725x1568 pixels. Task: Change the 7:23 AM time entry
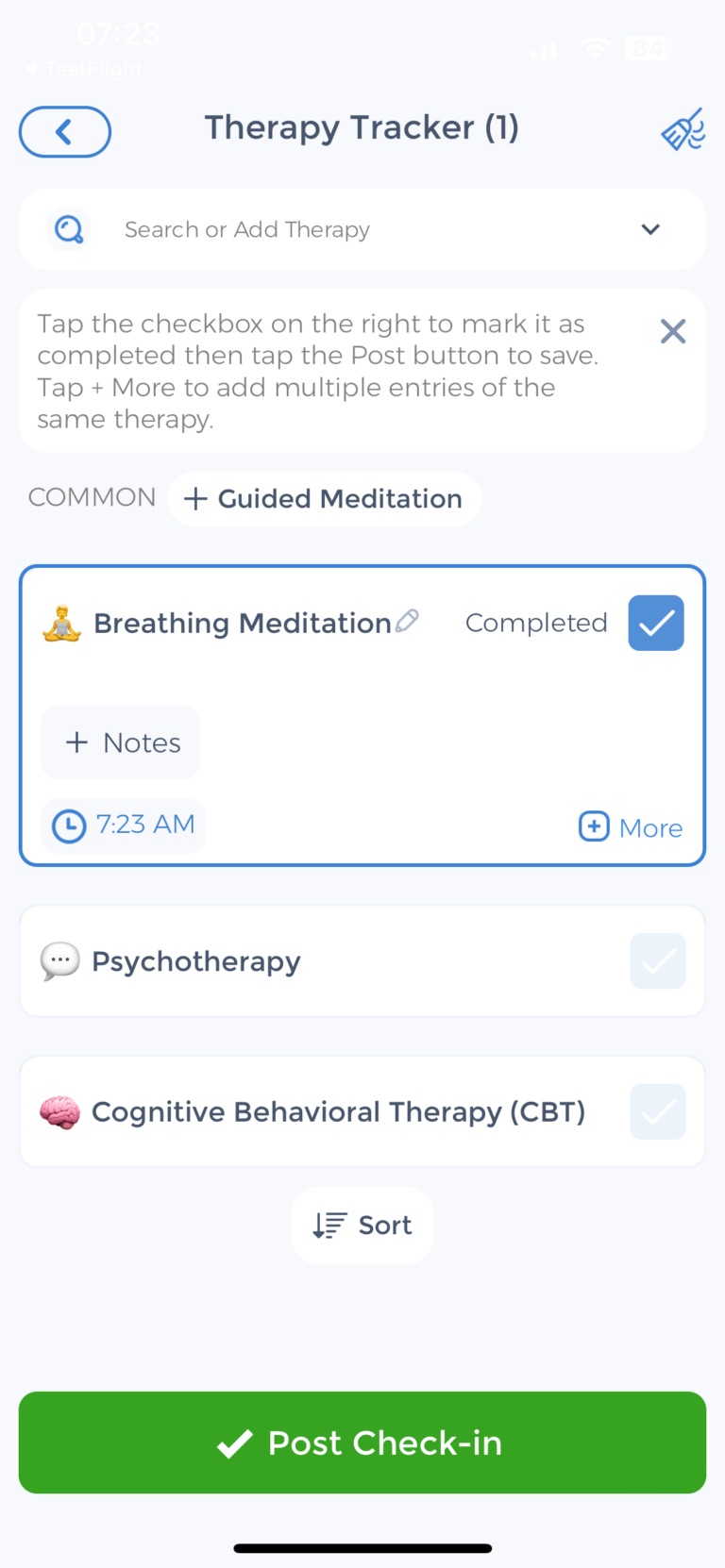click(124, 826)
